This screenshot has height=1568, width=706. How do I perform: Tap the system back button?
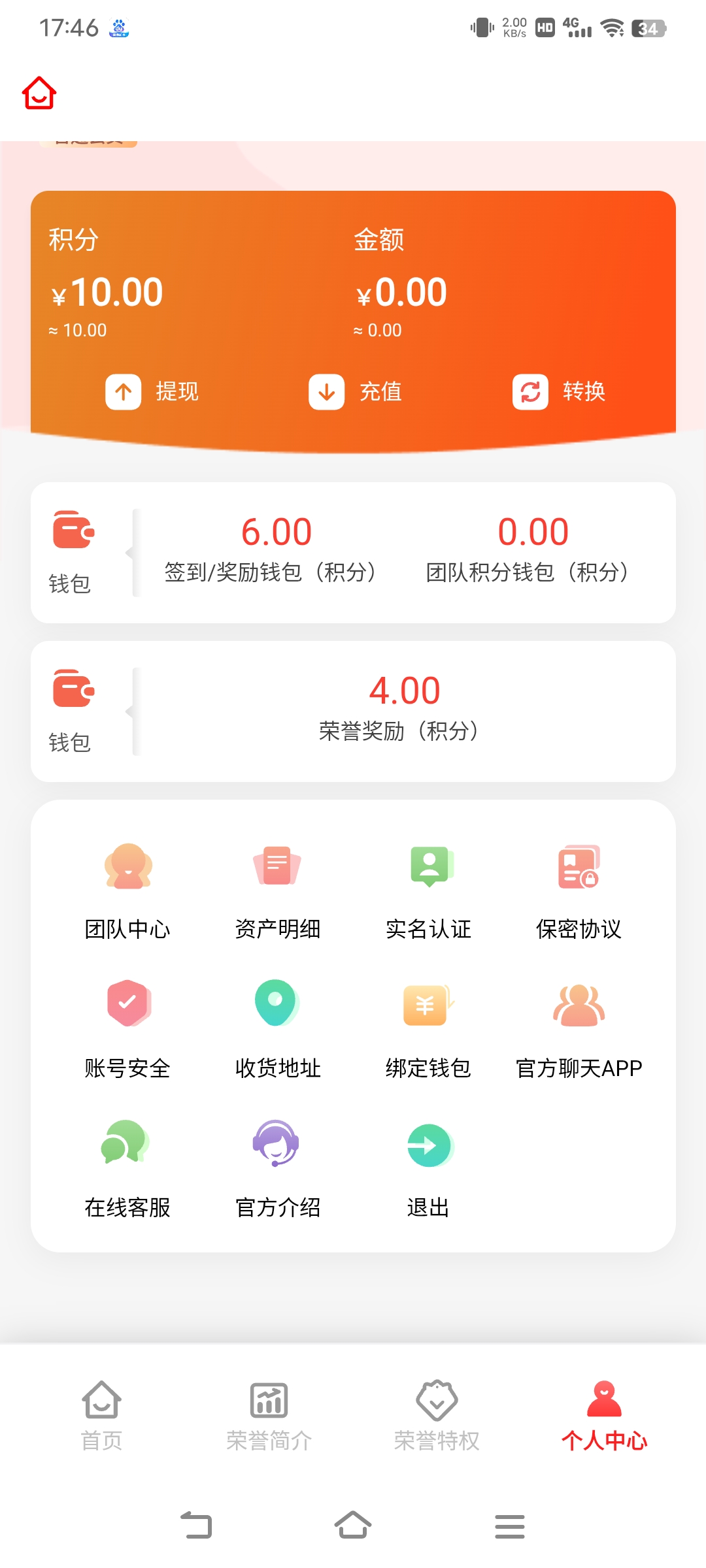tap(196, 1526)
